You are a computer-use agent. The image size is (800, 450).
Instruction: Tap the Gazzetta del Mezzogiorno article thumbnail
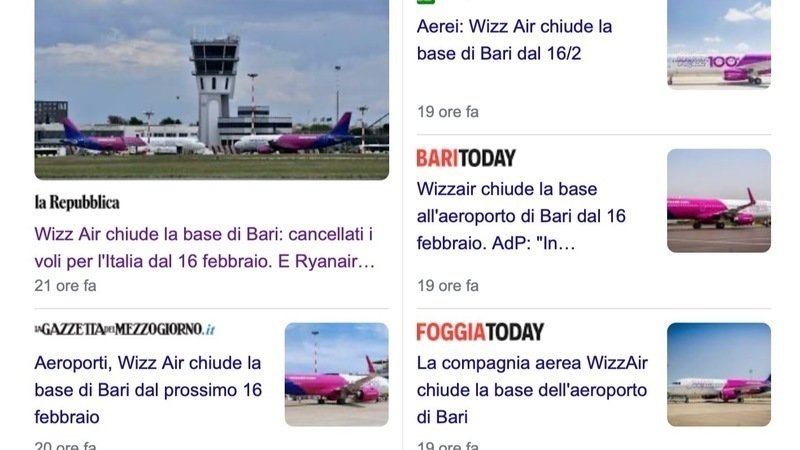tap(336, 374)
